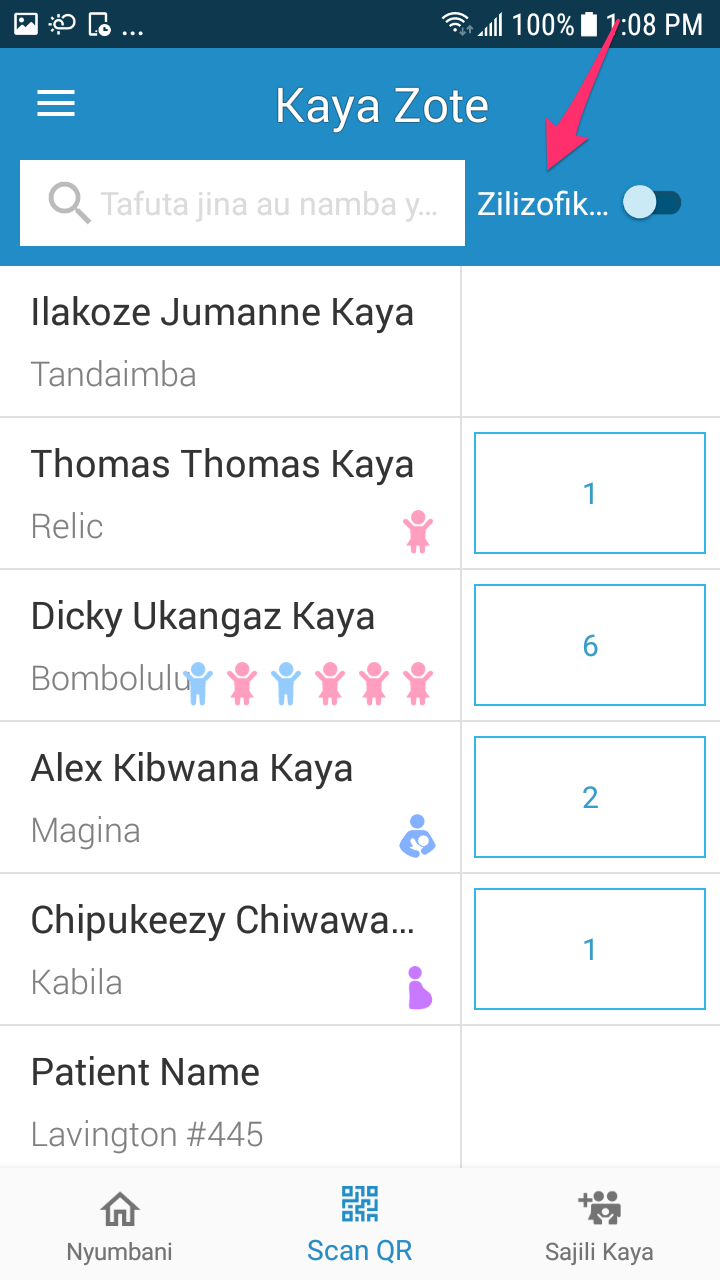Switch to Sajili Kaya tab
The width and height of the screenshot is (720, 1280).
(599, 1226)
